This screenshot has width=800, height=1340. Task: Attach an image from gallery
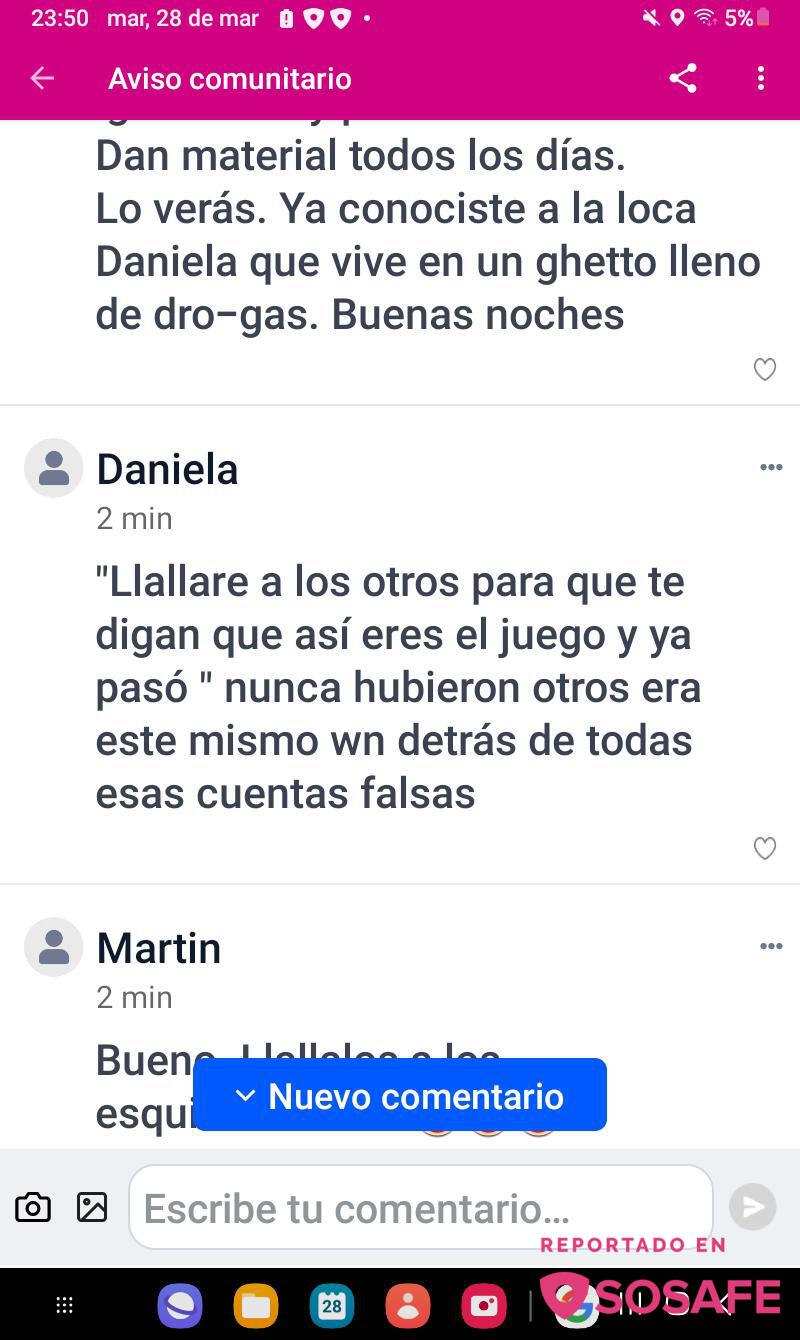pos(92,1208)
